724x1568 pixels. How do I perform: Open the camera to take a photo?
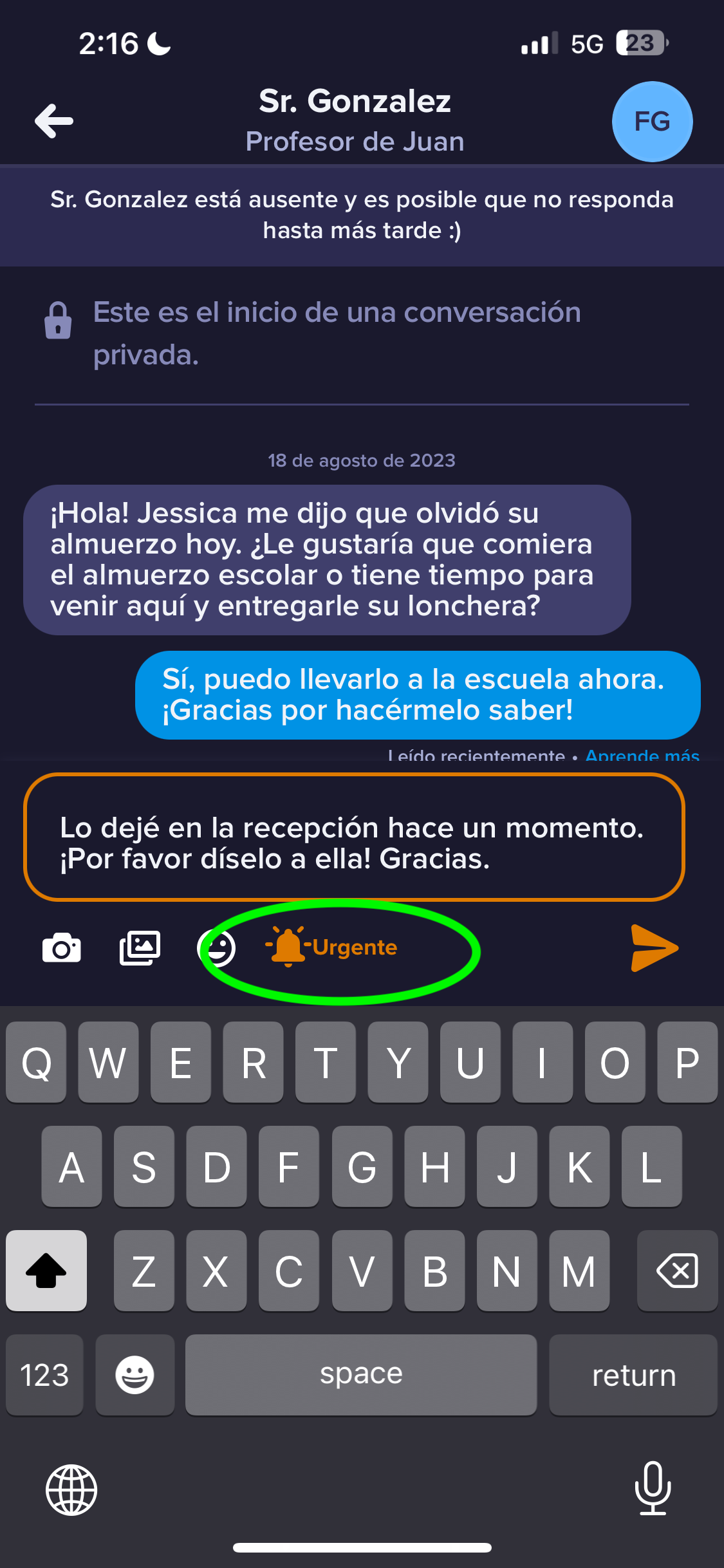[x=61, y=947]
